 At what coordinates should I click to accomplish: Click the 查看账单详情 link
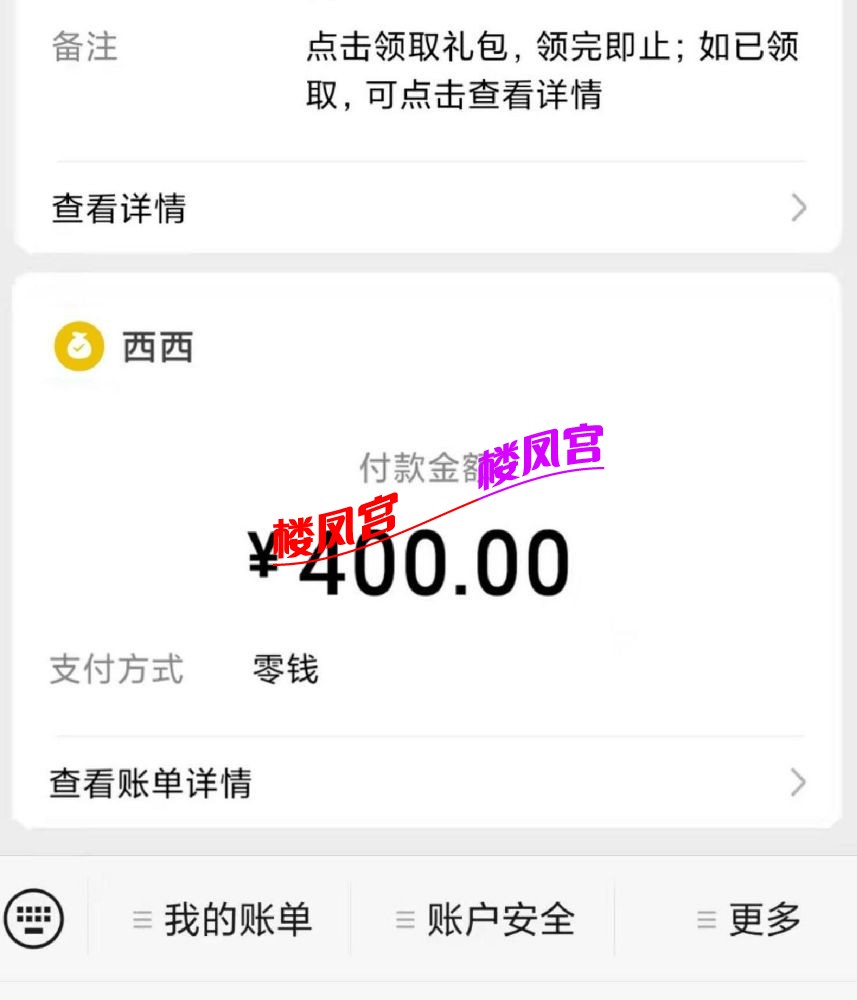150,783
